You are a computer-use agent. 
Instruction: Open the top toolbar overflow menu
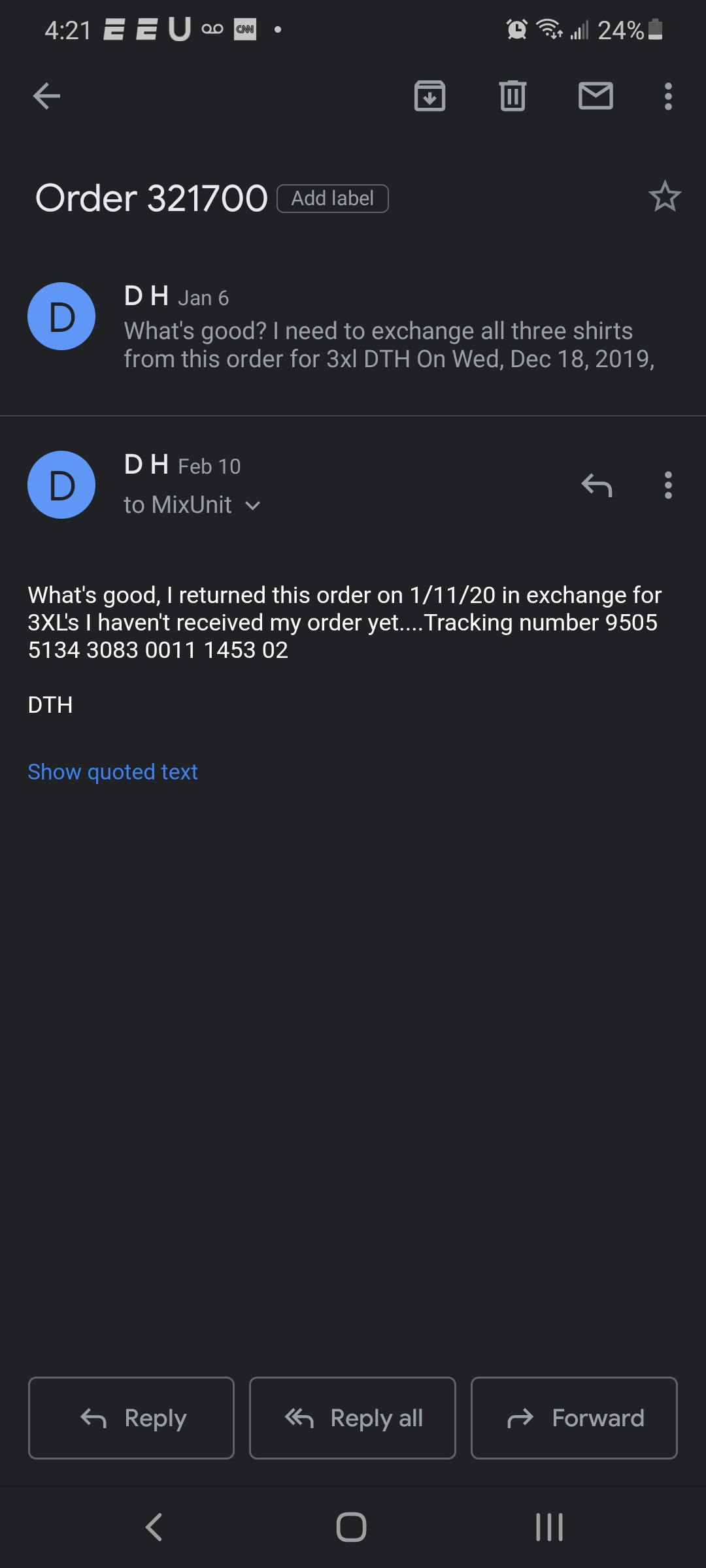click(x=667, y=96)
